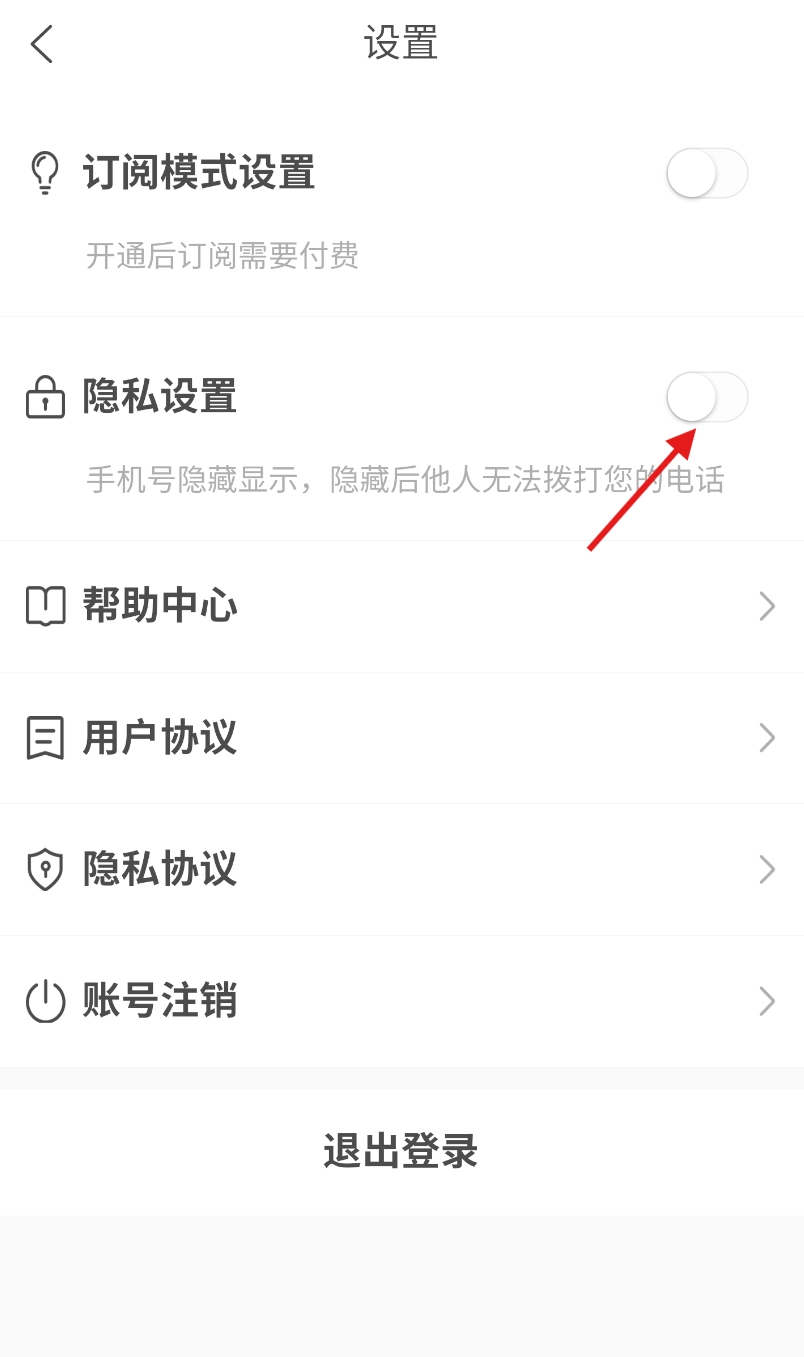Turn on the 隐私设置 switch
This screenshot has width=804, height=1357.
(707, 397)
